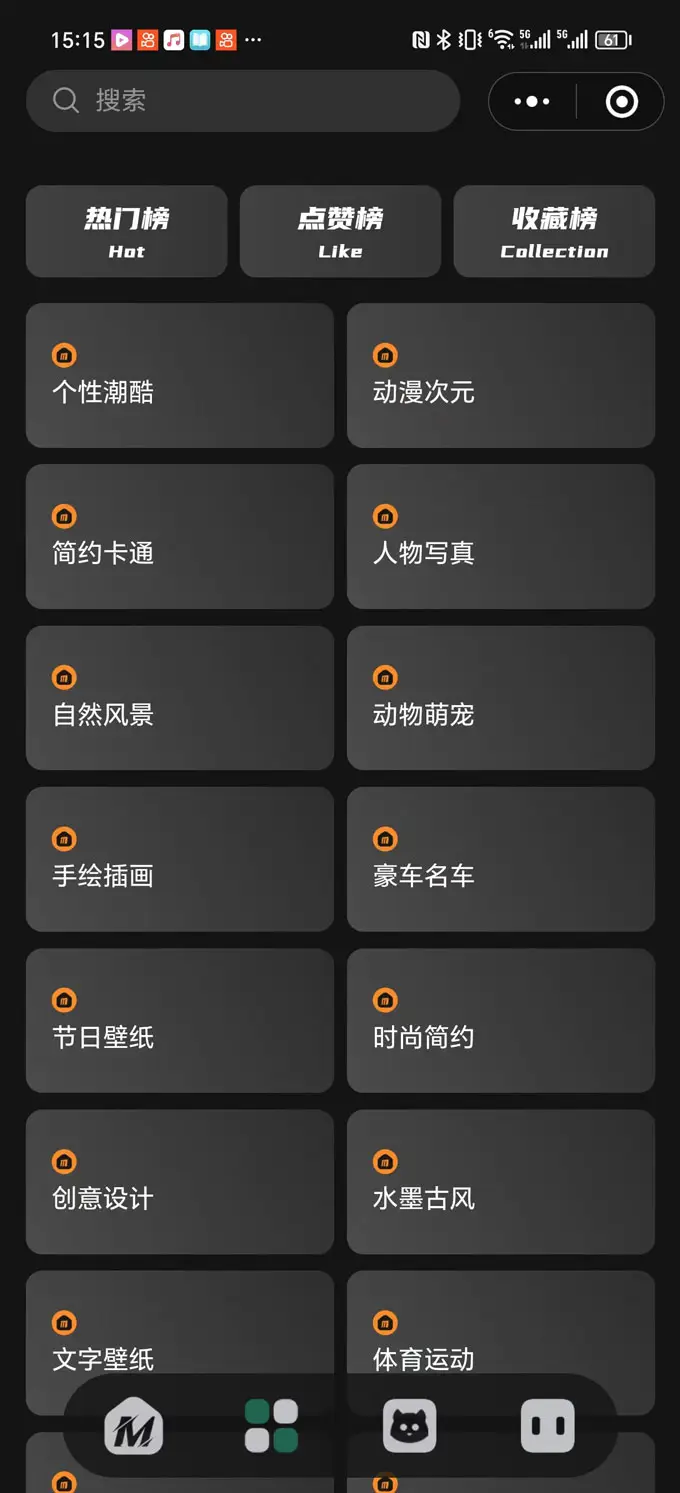Browse the 节日壁纸 category
The height and width of the screenshot is (1493, 680).
180,1020
